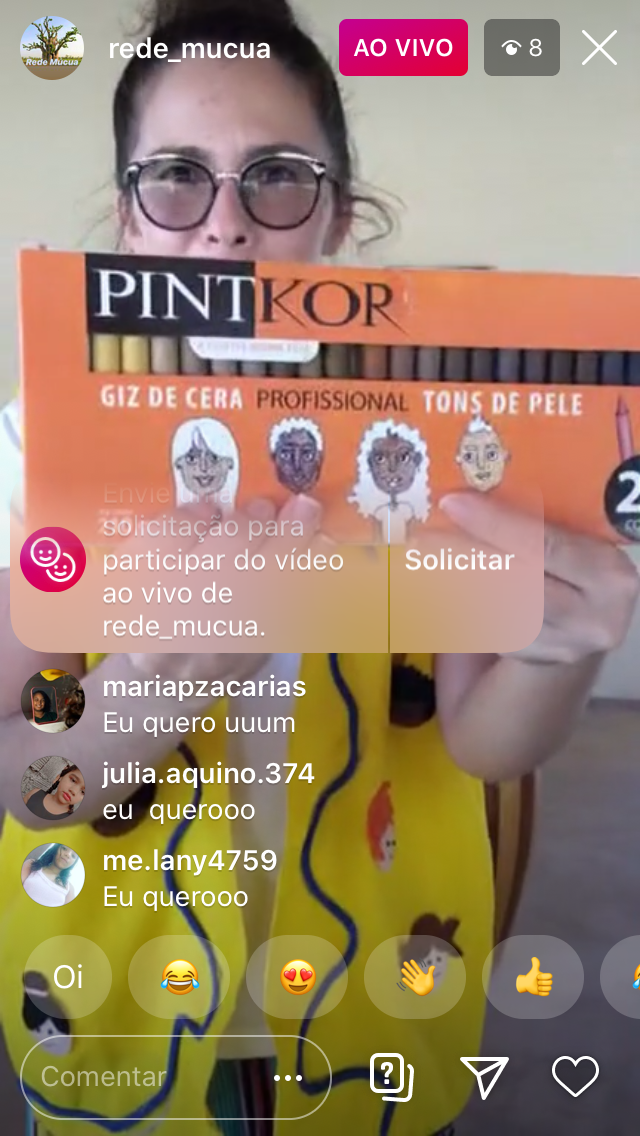Send the thumbs up emoji reaction
Viewport: 640px width, 1136px height.
click(x=533, y=977)
